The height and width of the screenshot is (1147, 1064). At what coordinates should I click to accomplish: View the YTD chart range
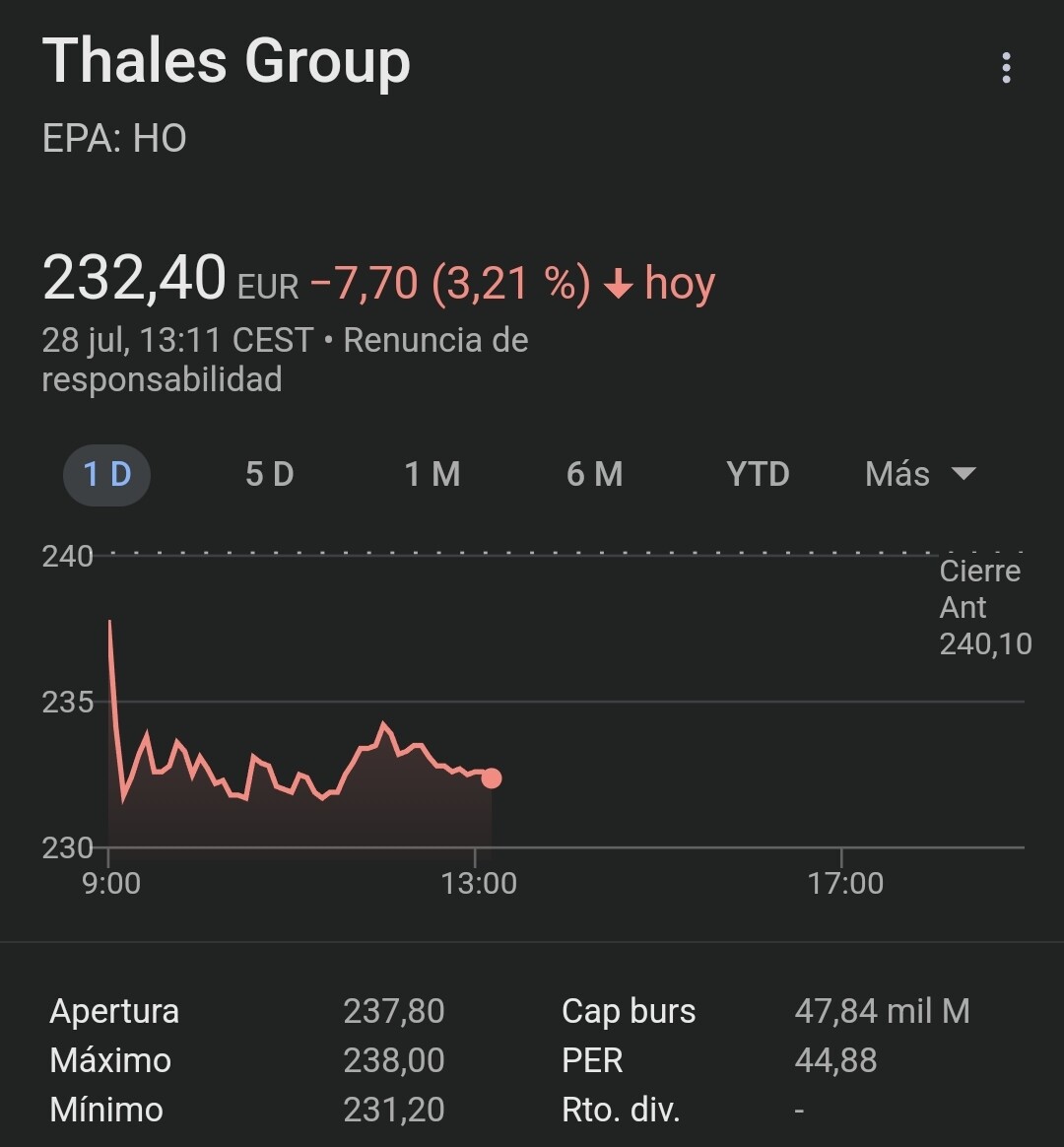[758, 474]
